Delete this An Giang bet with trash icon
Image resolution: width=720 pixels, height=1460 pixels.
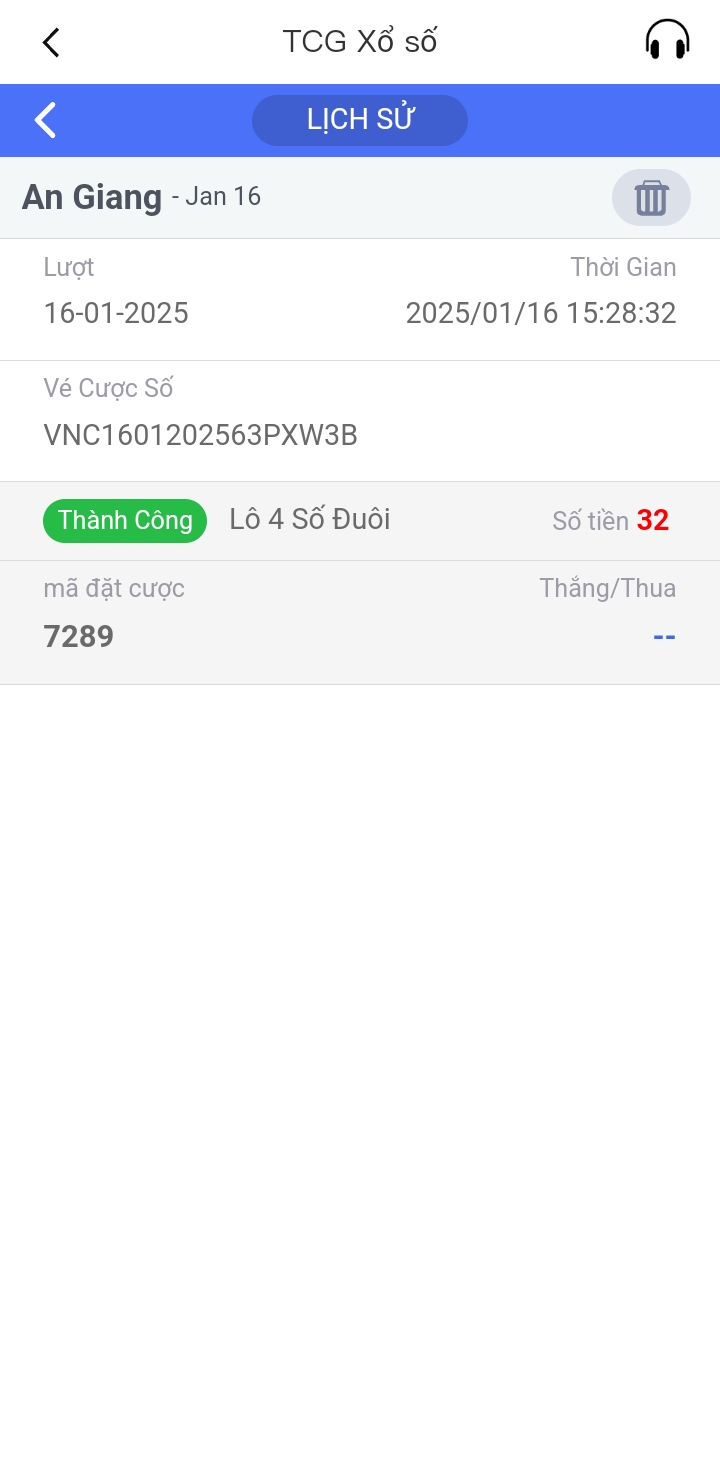[x=651, y=197]
